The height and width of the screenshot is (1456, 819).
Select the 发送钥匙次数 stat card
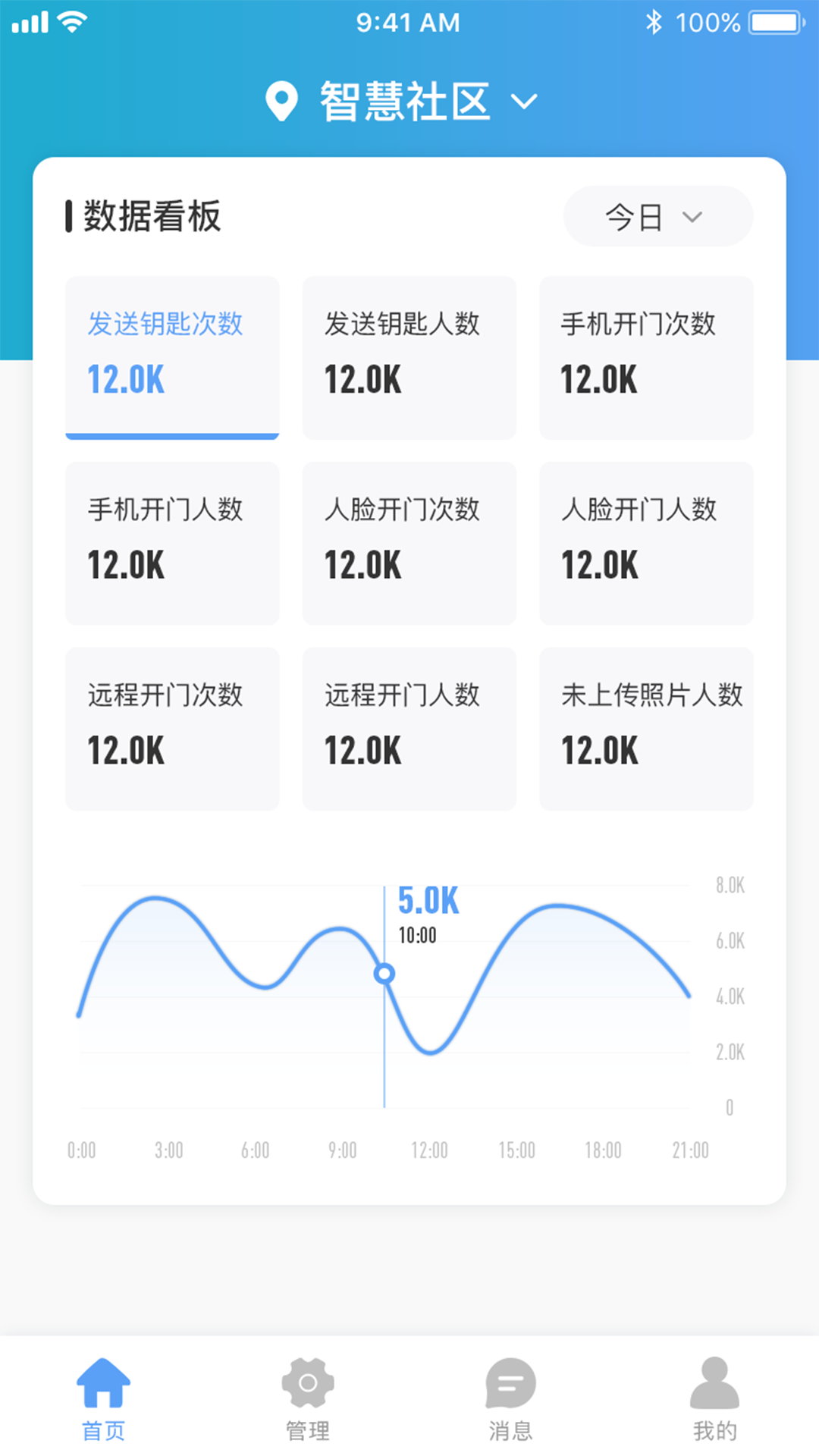pyautogui.click(x=172, y=356)
